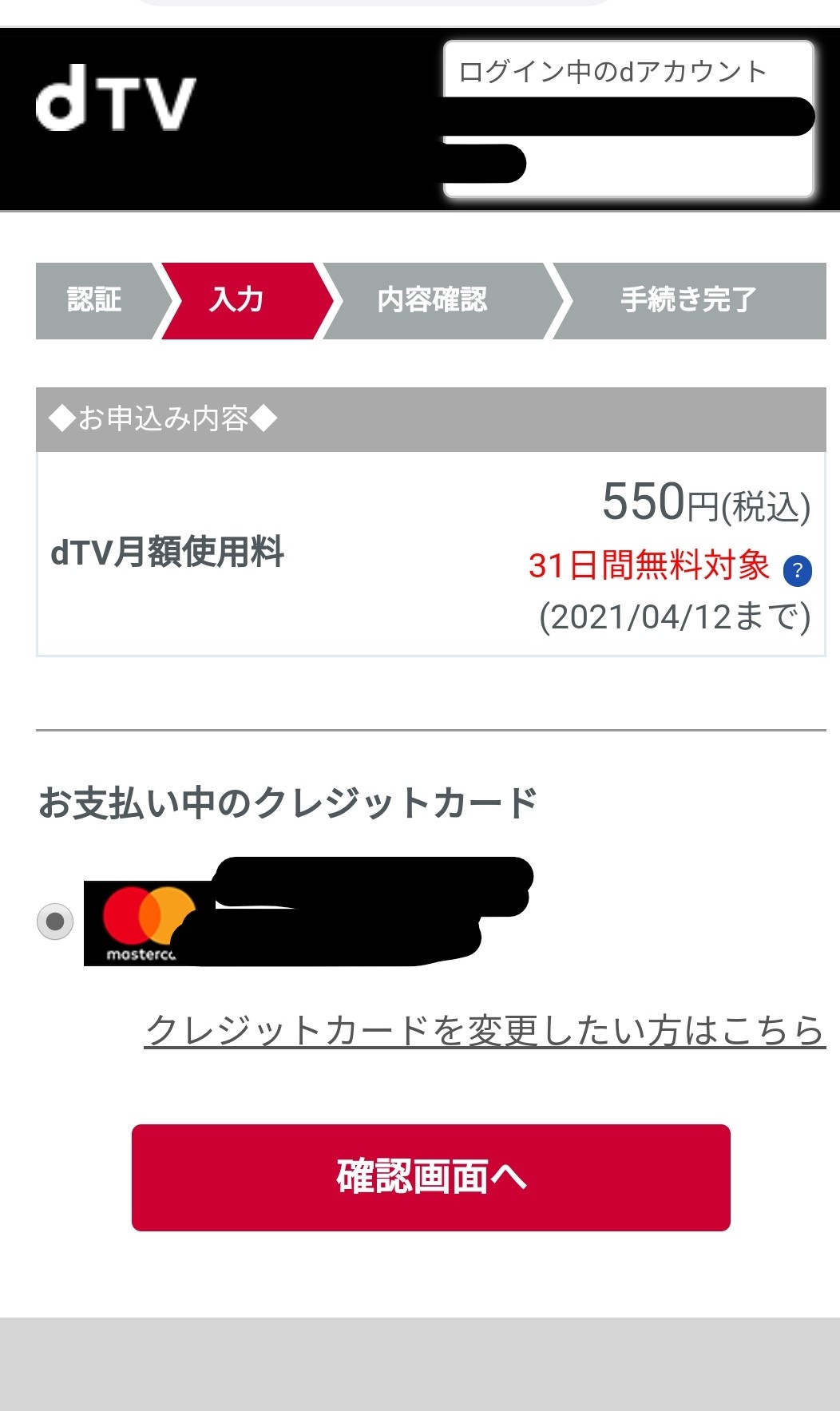Select the Mastercard credit card radio button
The height and width of the screenshot is (1411, 840).
pyautogui.click(x=55, y=922)
